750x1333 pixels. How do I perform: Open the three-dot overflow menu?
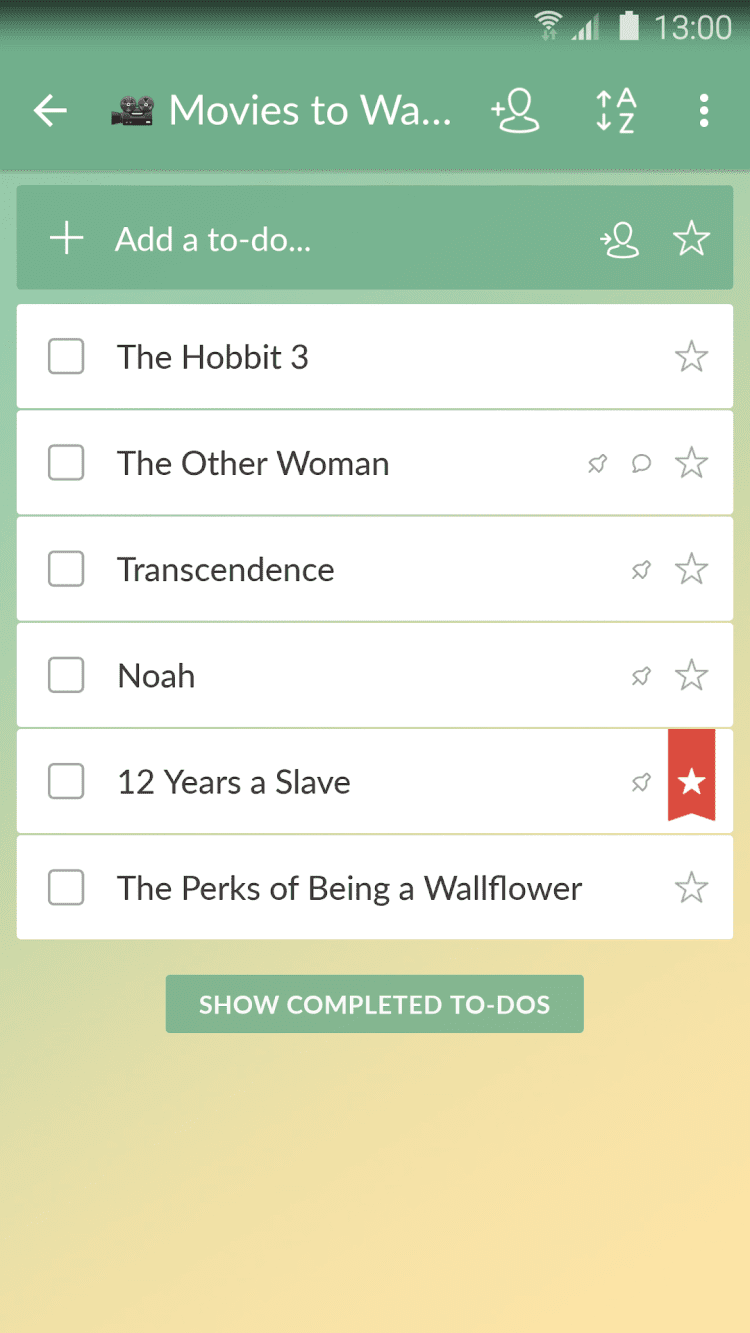coord(704,110)
